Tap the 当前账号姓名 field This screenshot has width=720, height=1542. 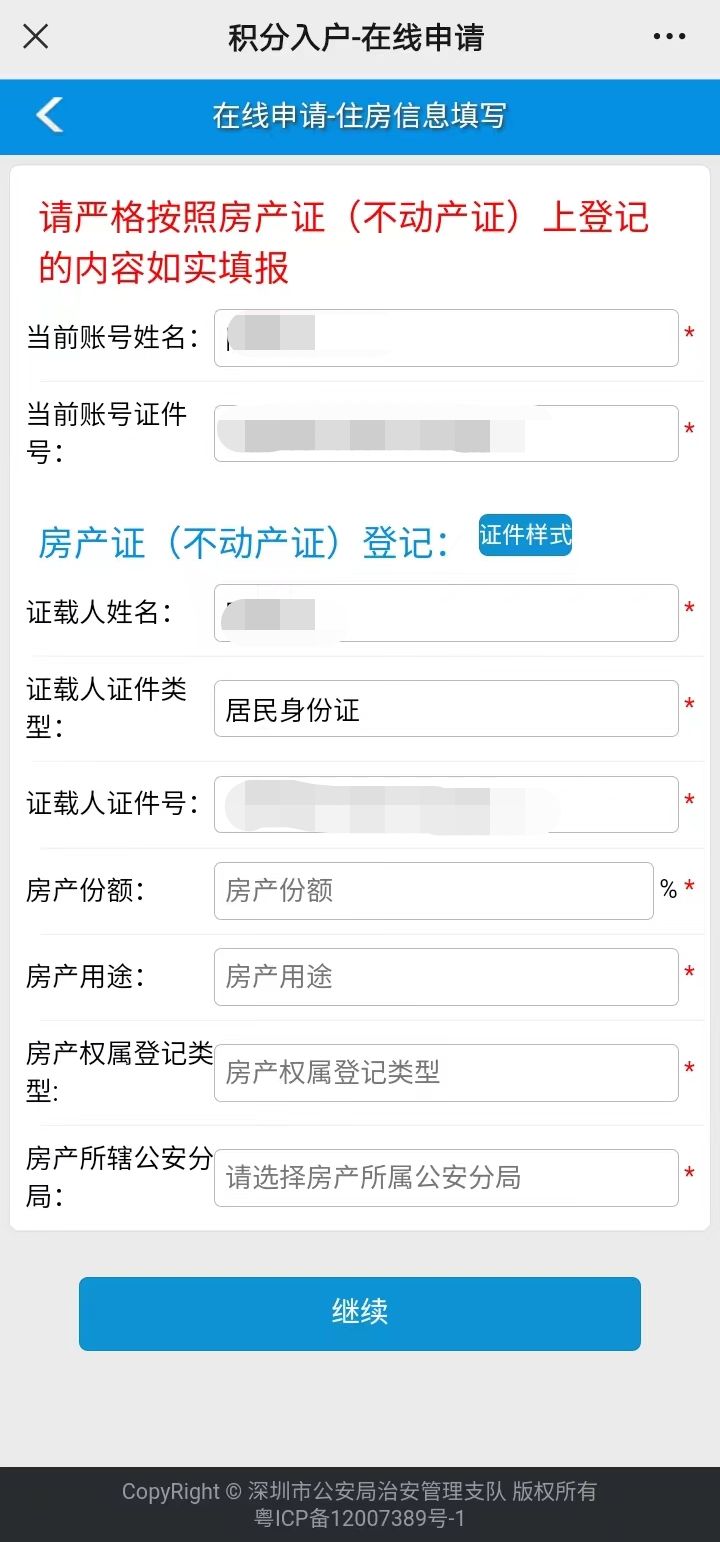446,338
